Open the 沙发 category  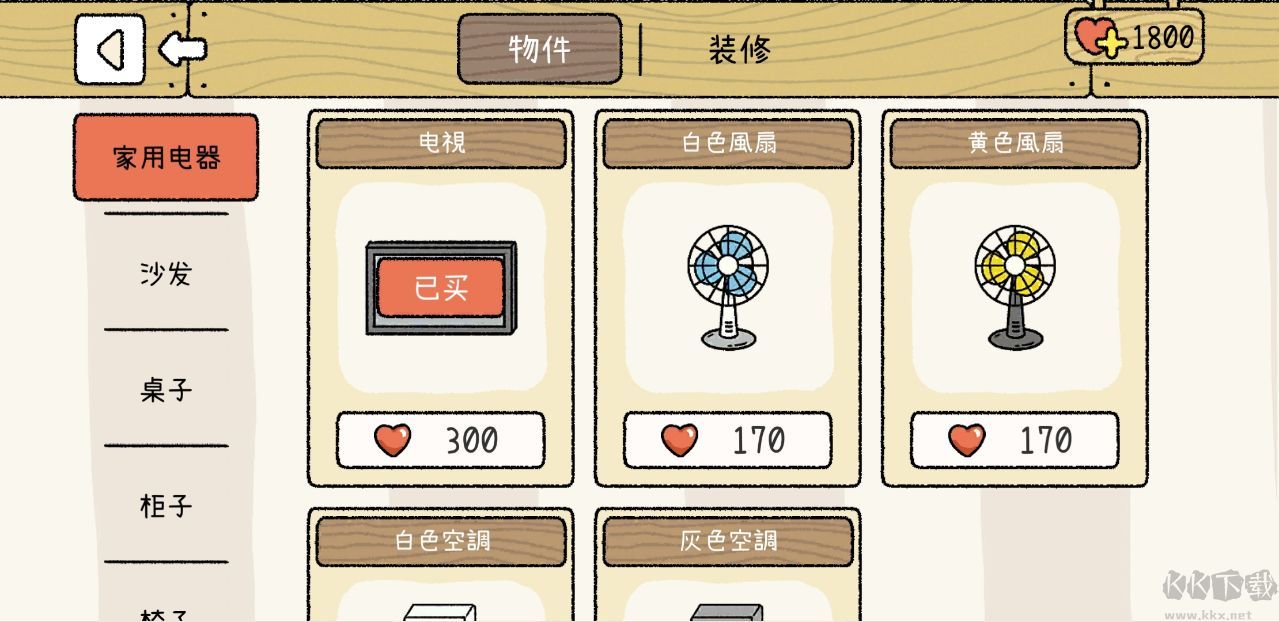(166, 273)
